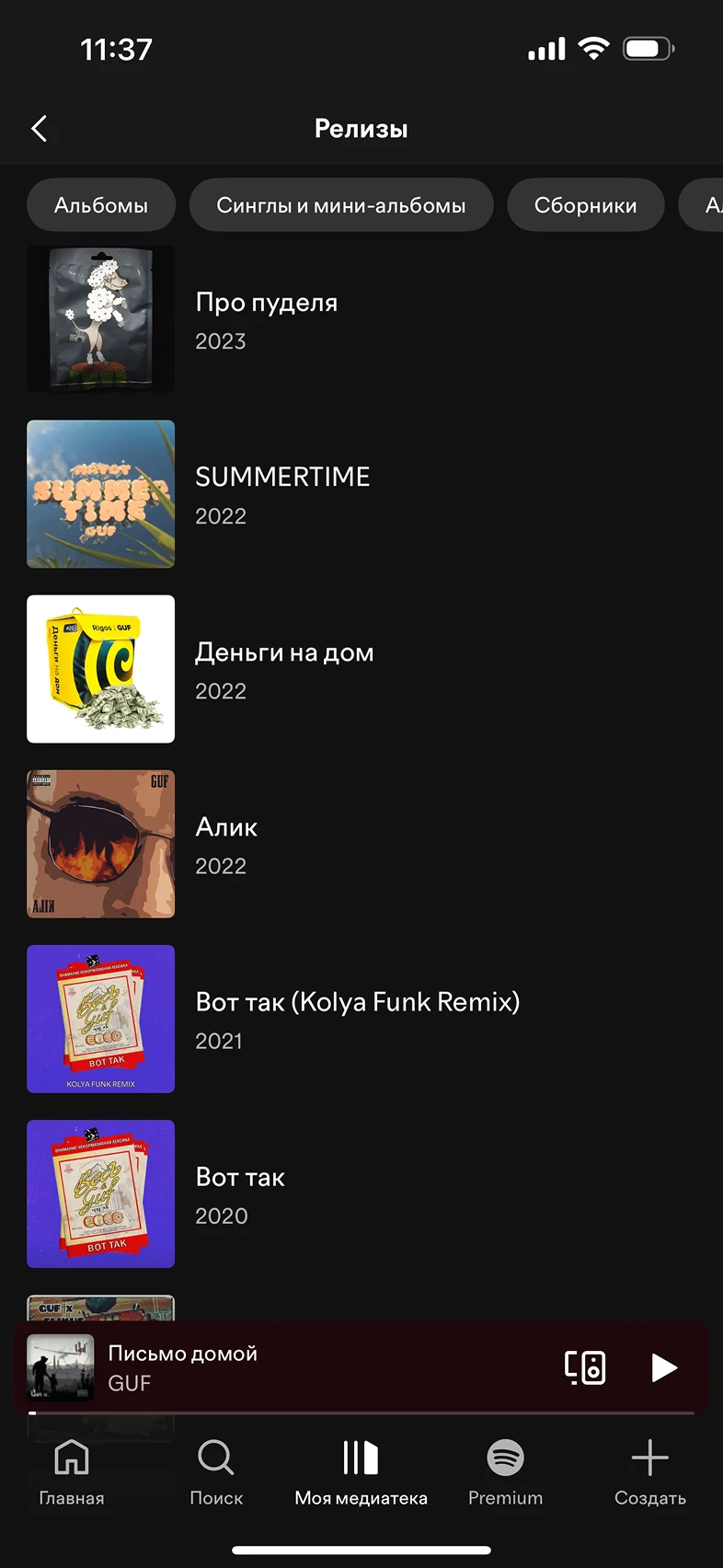The height and width of the screenshot is (1568, 723).
Task: Apply the Сборники filter chip
Action: click(x=585, y=205)
